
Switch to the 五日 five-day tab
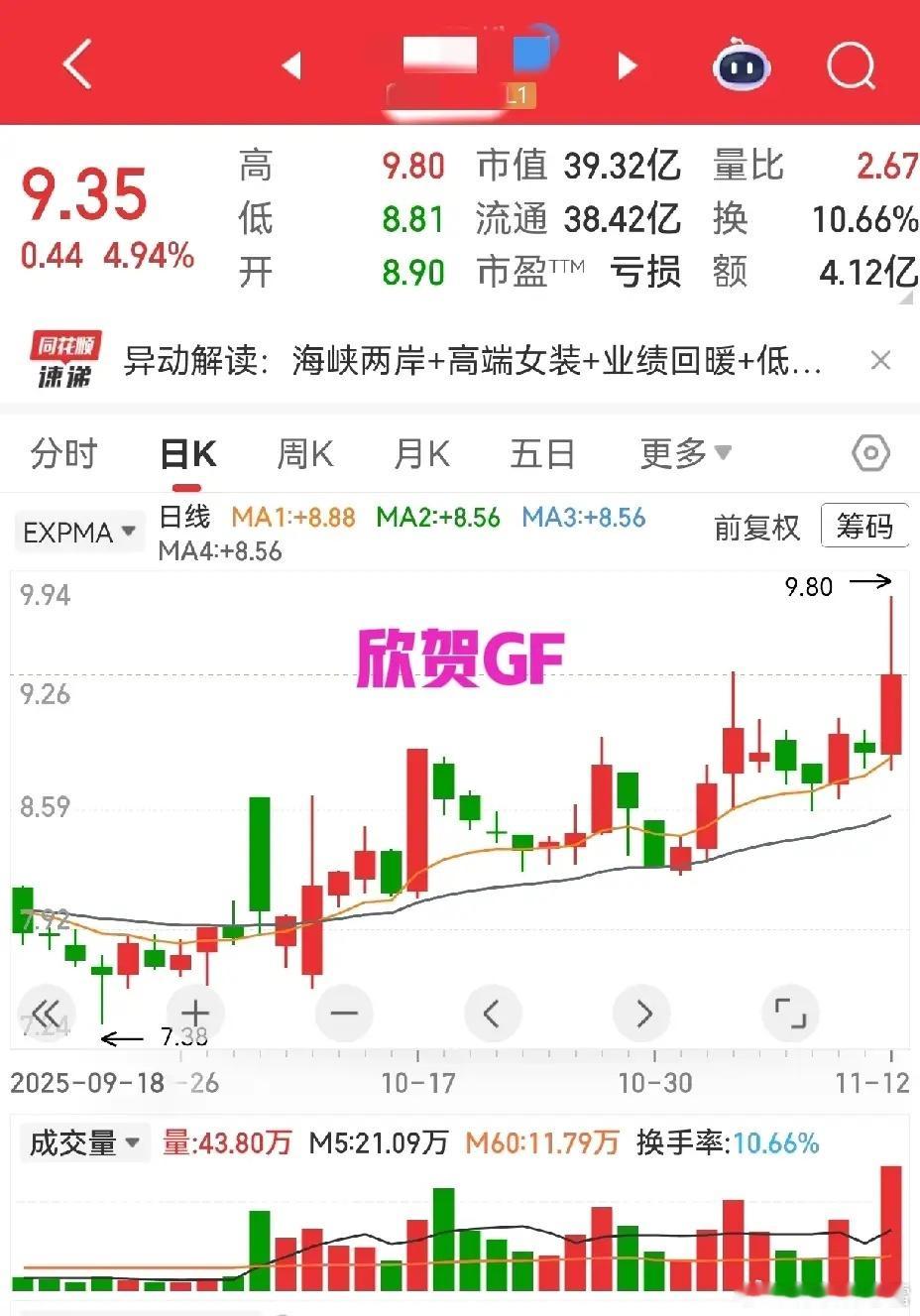[x=542, y=454]
